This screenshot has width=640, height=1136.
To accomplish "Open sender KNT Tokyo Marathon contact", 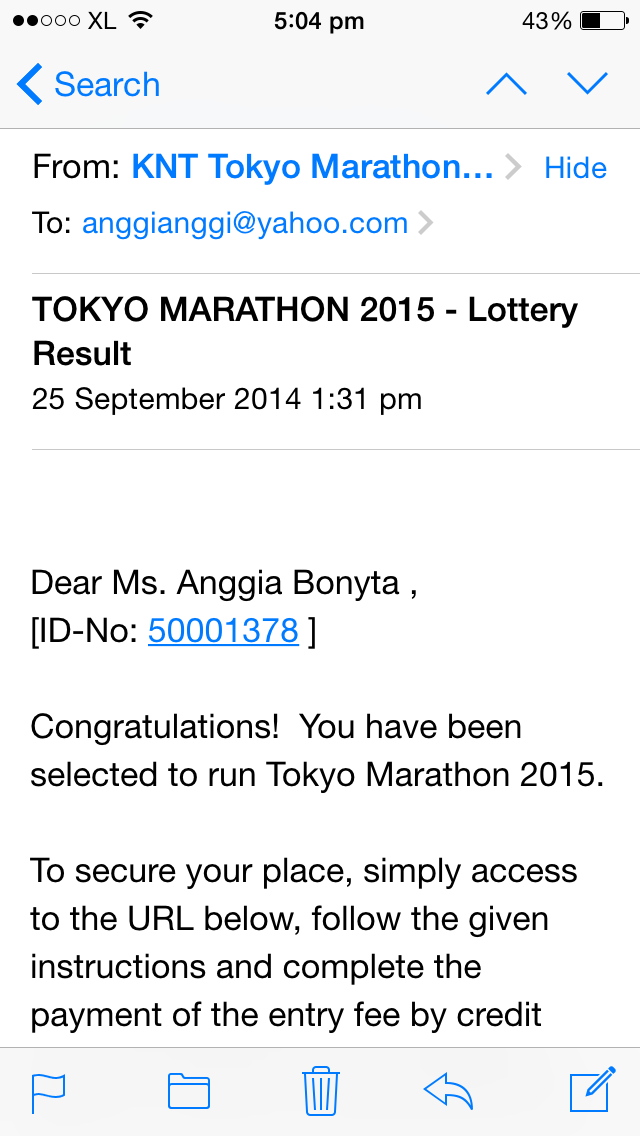I will pos(312,167).
